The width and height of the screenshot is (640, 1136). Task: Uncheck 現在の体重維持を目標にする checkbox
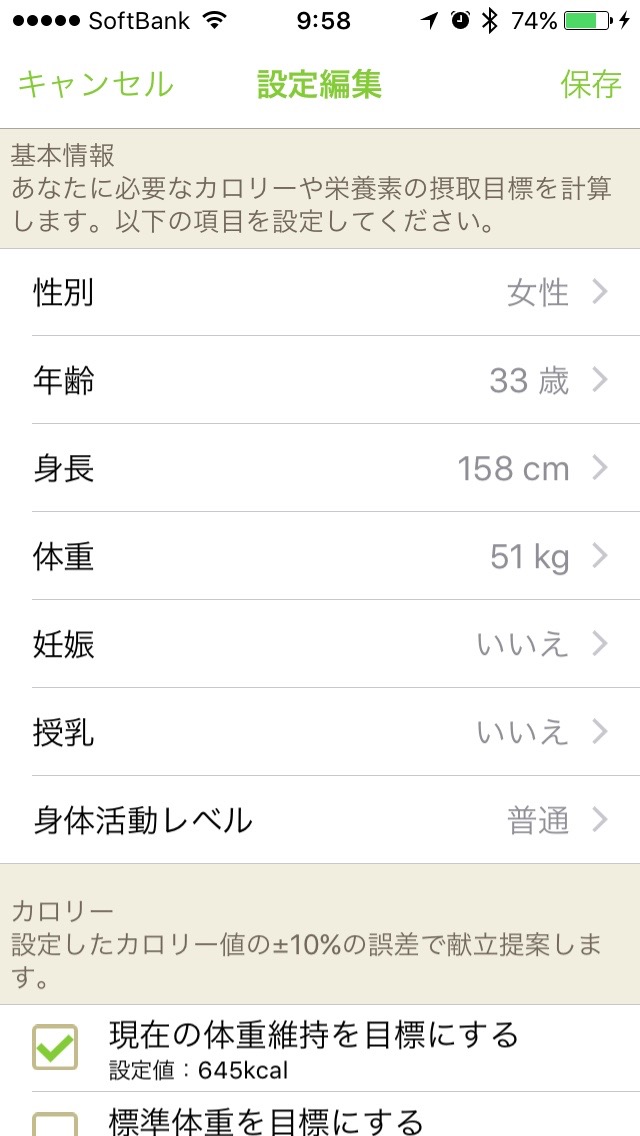54,1047
